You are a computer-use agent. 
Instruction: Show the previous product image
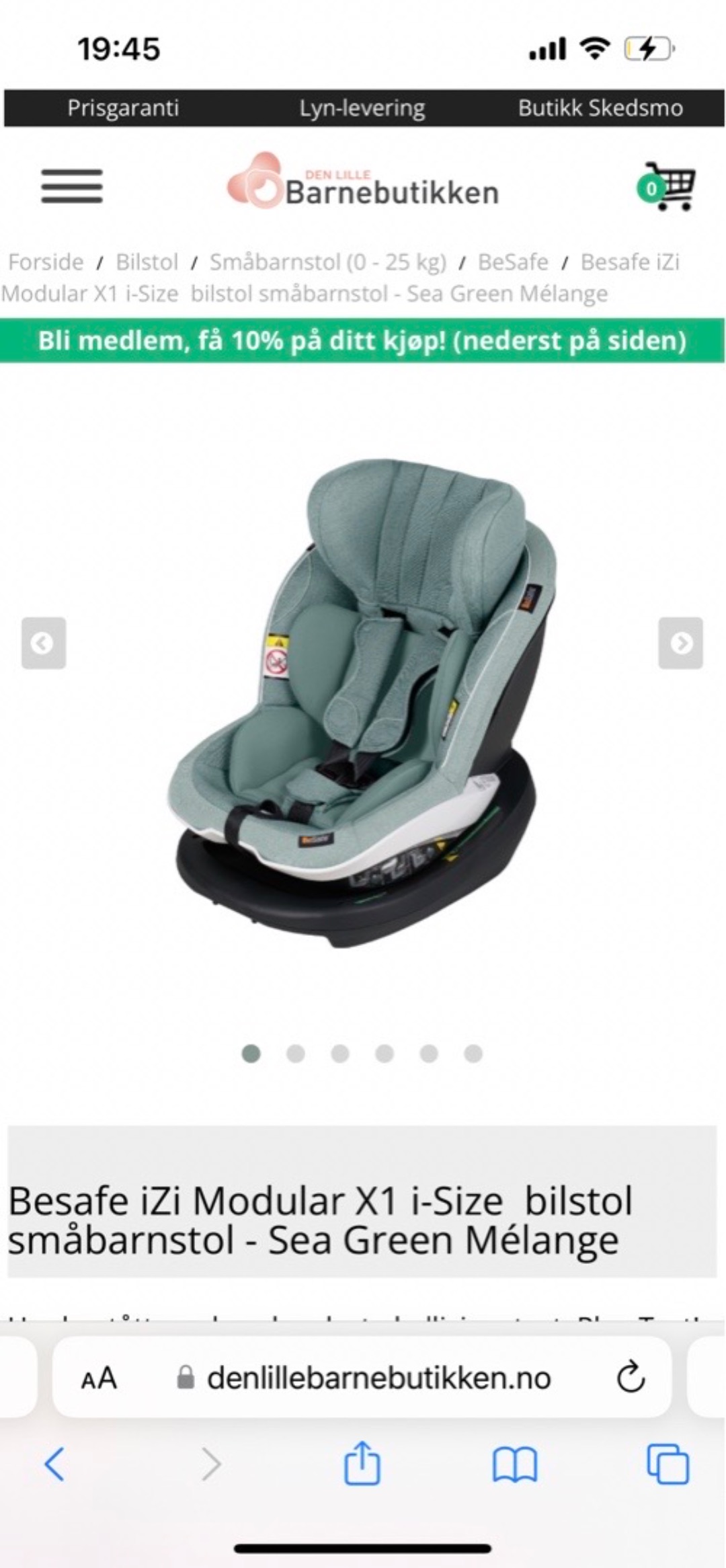pyautogui.click(x=43, y=643)
